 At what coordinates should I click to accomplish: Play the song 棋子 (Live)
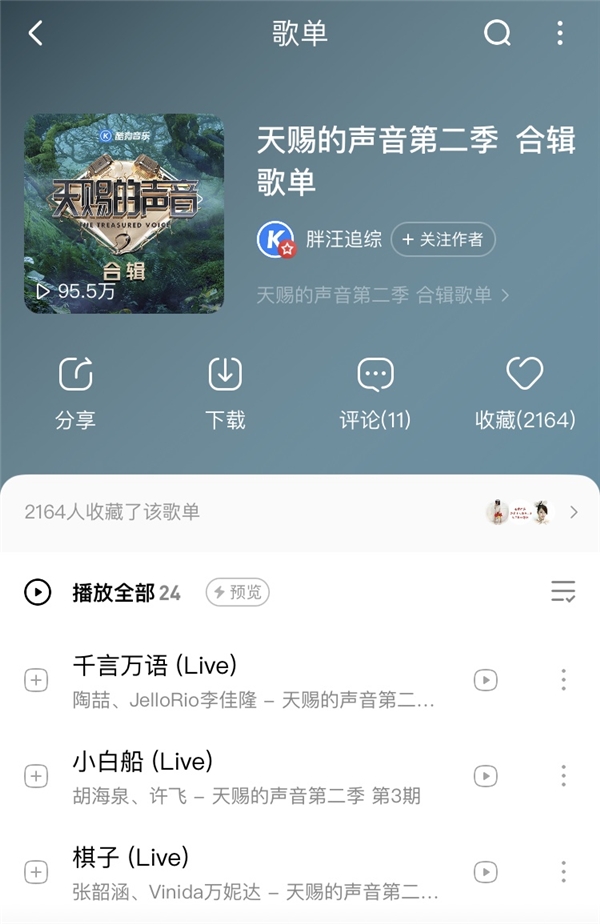point(250,871)
